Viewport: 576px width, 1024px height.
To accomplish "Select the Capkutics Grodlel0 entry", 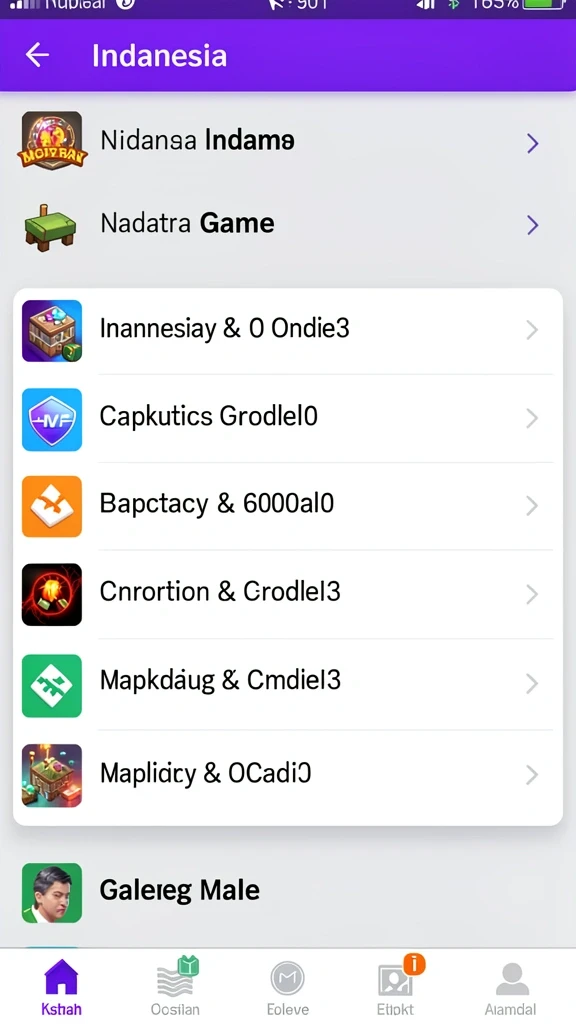I will click(x=288, y=418).
